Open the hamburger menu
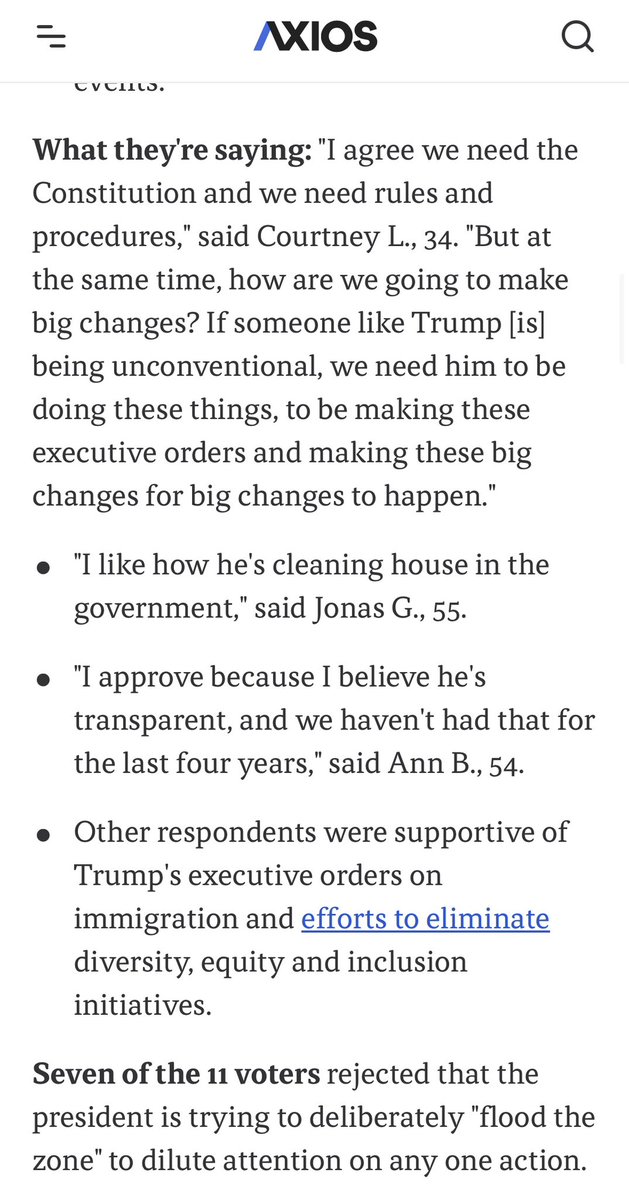 click(51, 38)
